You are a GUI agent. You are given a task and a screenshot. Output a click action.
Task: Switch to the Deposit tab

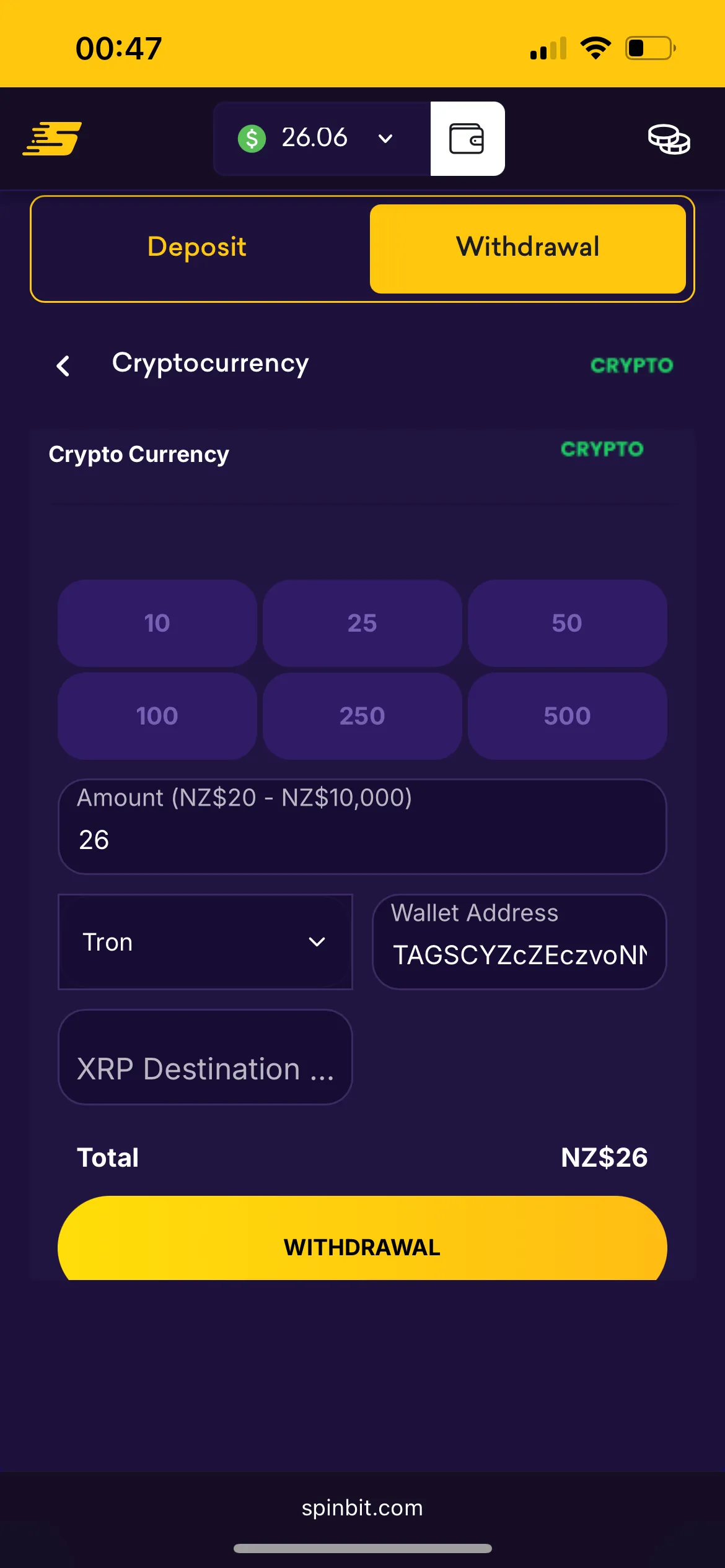tap(197, 247)
